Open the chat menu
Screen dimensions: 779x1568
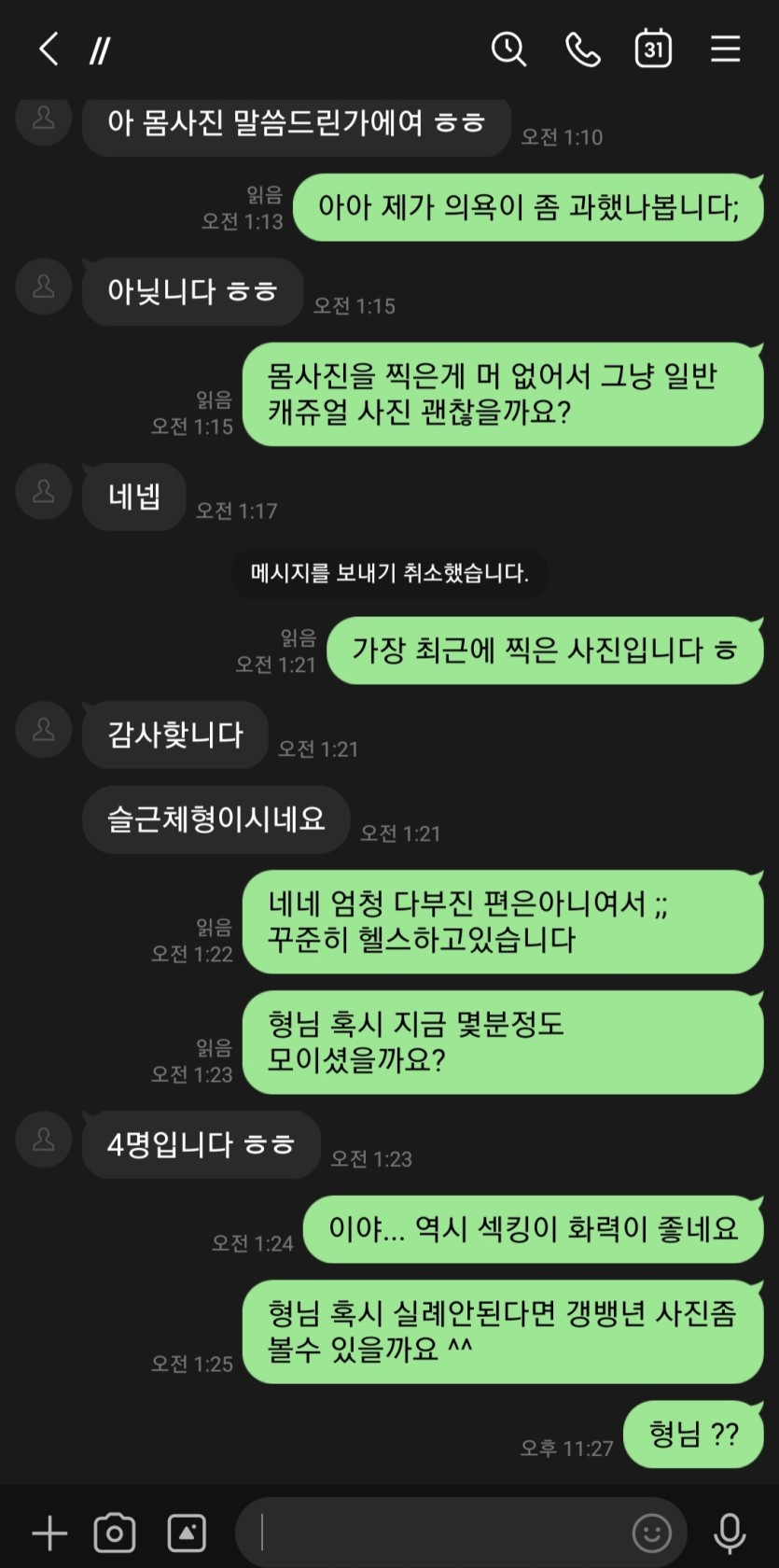tap(725, 49)
